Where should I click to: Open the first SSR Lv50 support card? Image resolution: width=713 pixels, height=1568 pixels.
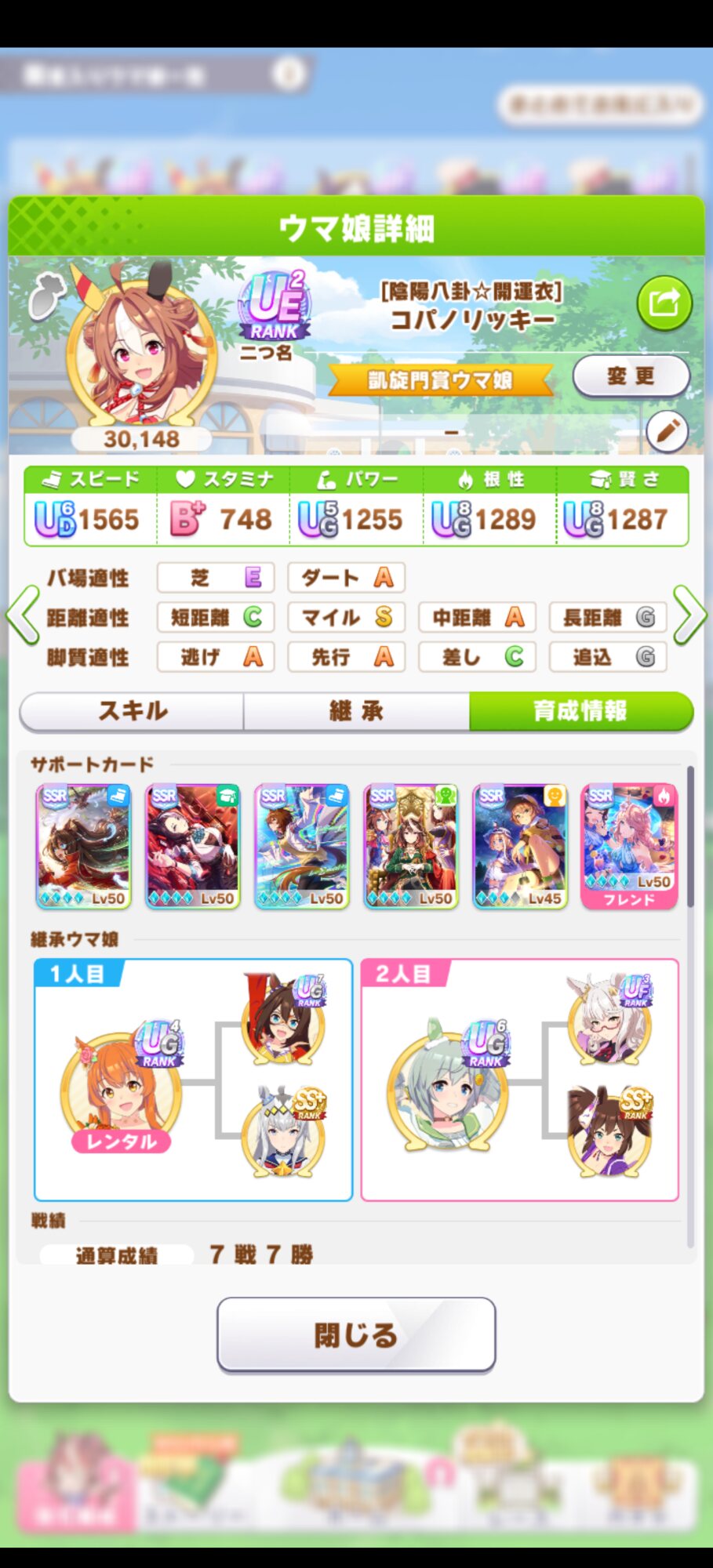tap(84, 847)
